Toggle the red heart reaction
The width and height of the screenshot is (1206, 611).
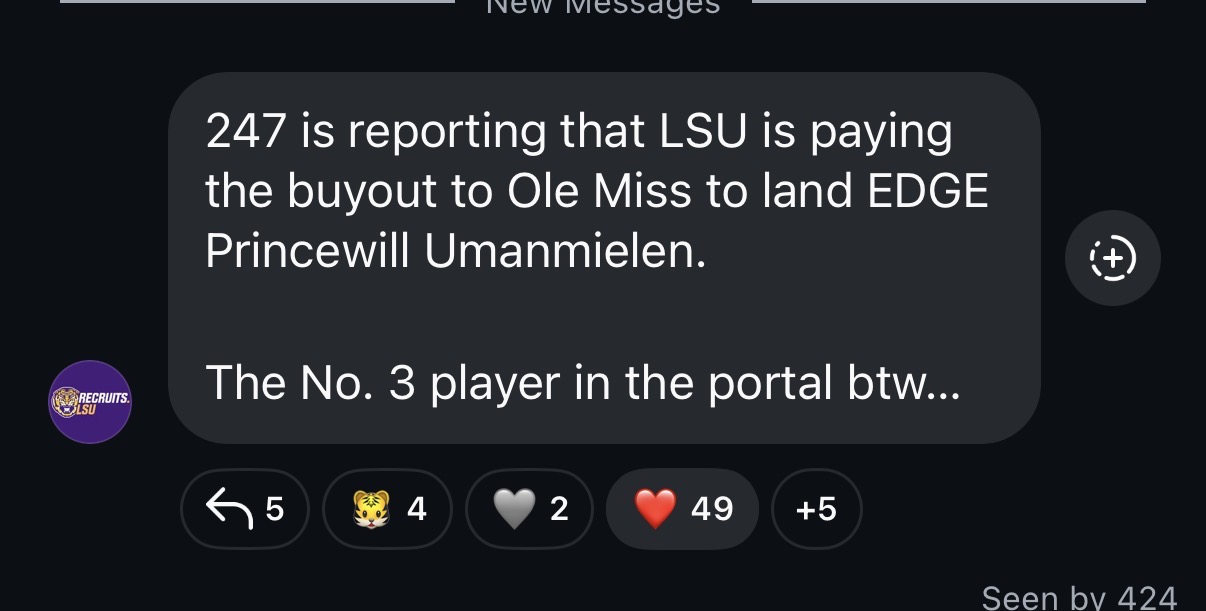click(x=682, y=509)
